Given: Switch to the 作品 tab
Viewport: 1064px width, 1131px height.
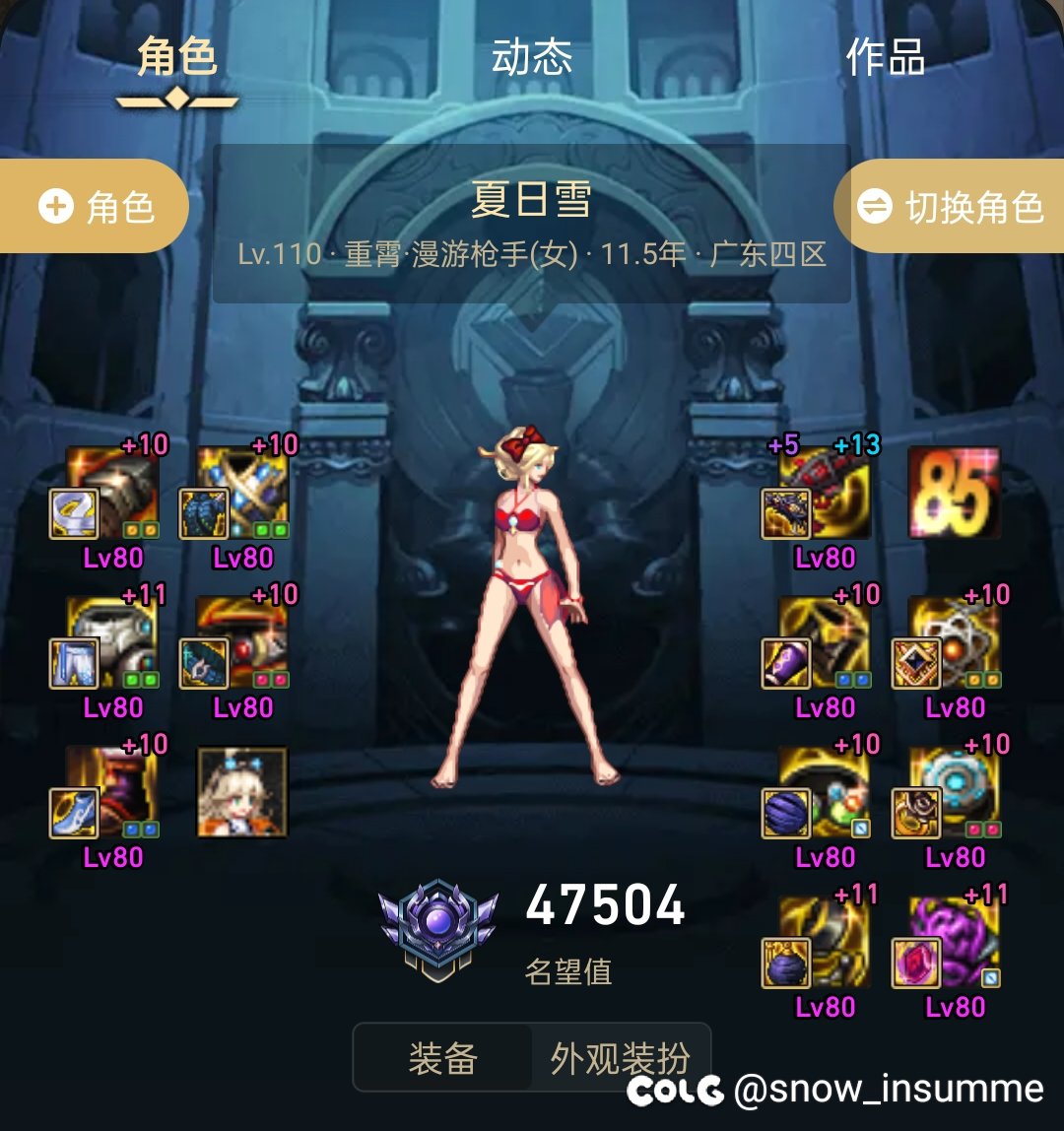Looking at the screenshot, I should (x=885, y=57).
